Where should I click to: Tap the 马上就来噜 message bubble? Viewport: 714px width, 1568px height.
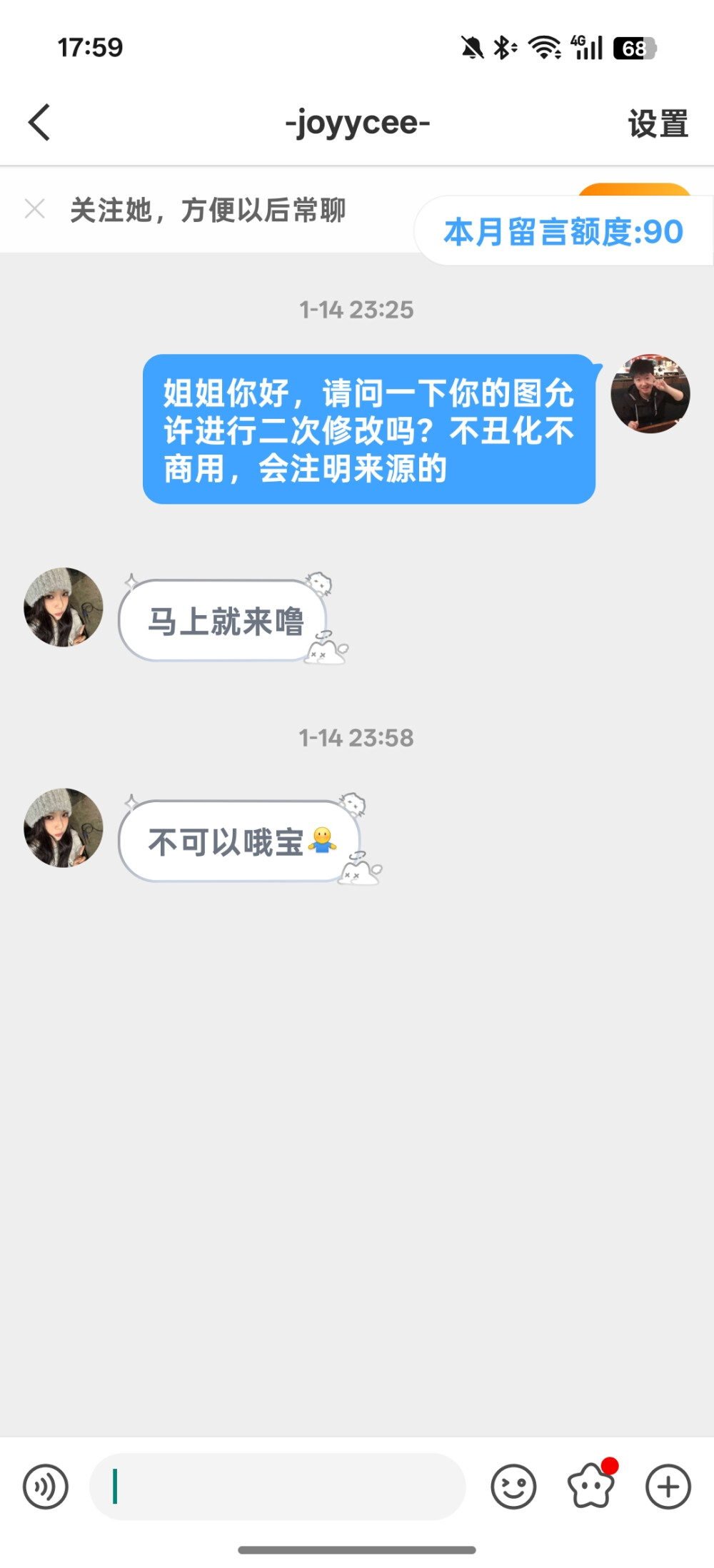[x=225, y=622]
